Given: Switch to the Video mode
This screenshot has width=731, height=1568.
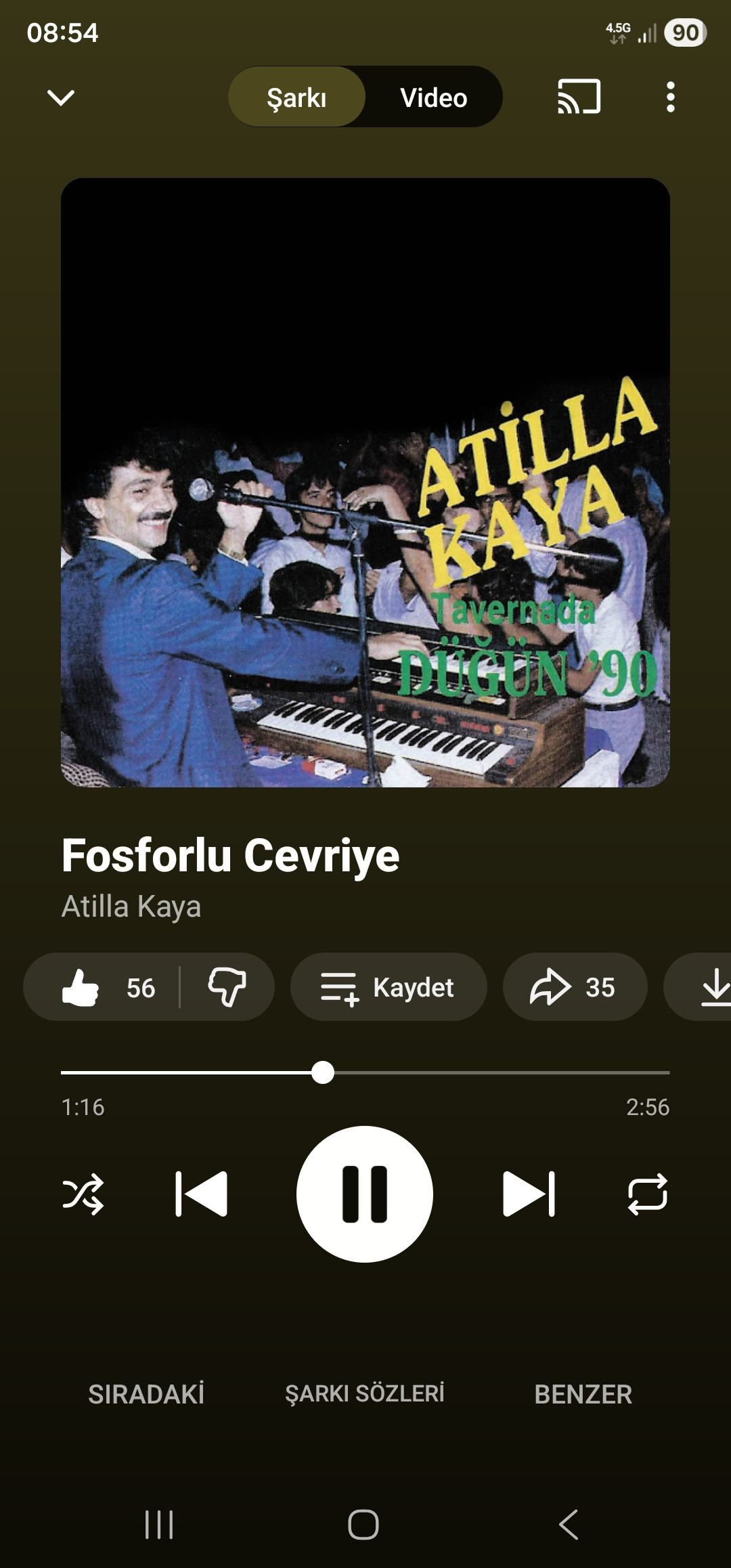Looking at the screenshot, I should coord(433,97).
